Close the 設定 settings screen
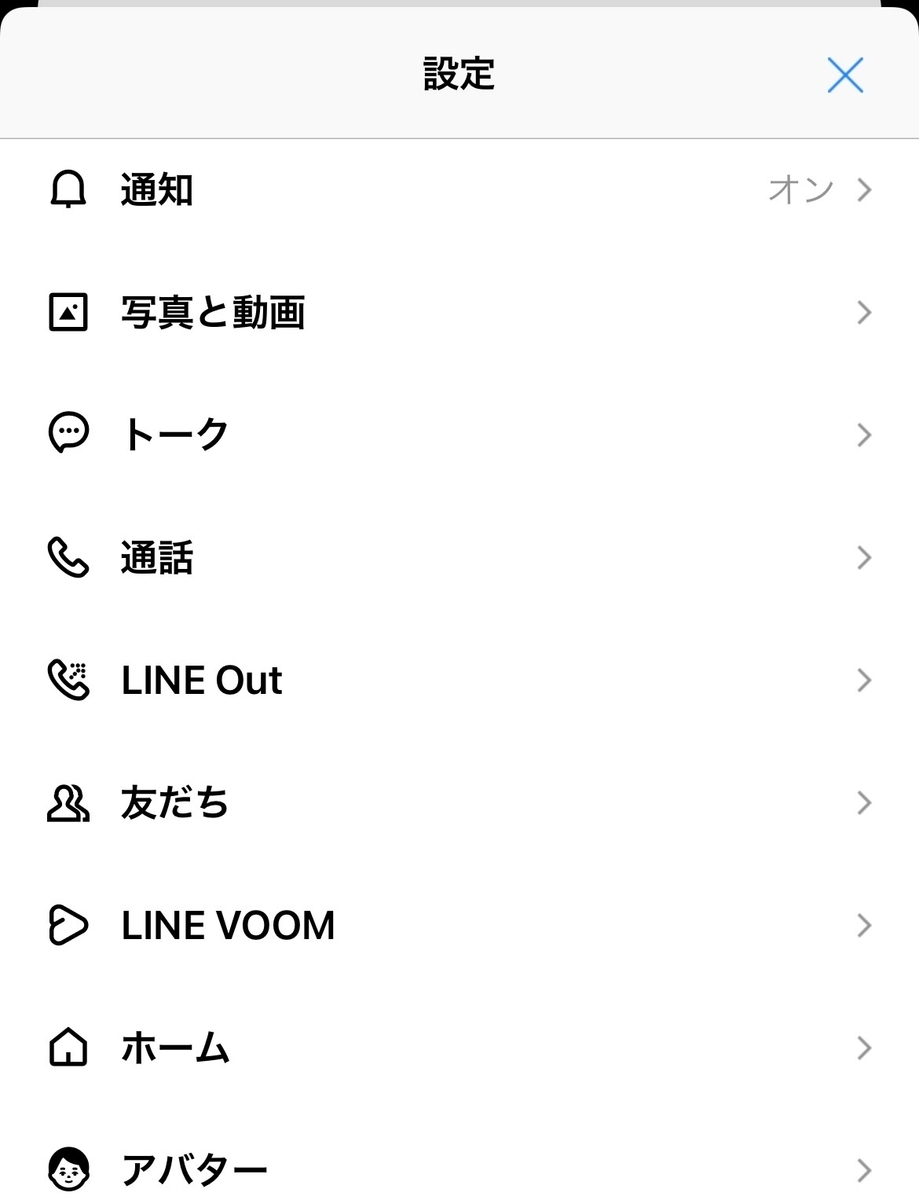 tap(845, 75)
